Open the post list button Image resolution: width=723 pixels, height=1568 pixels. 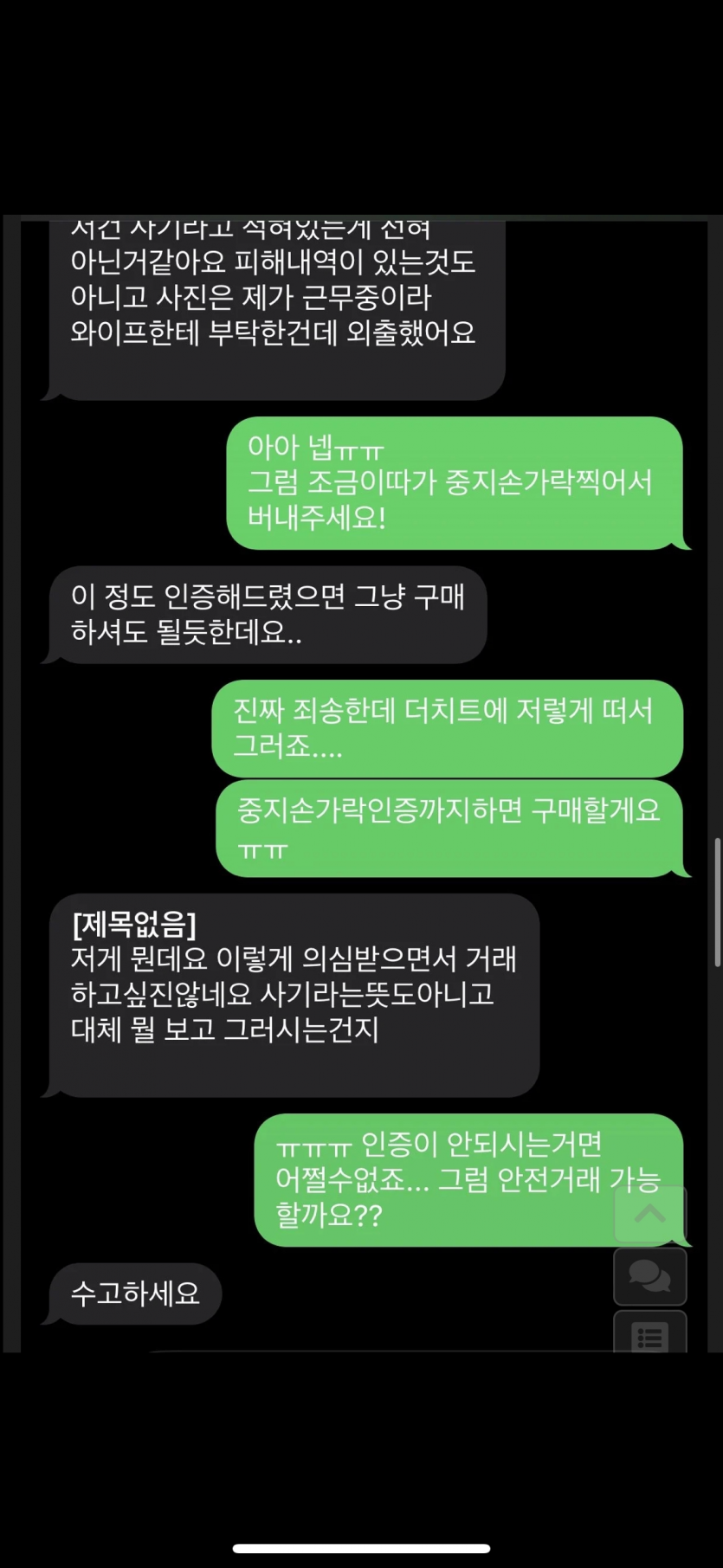[649, 1335]
